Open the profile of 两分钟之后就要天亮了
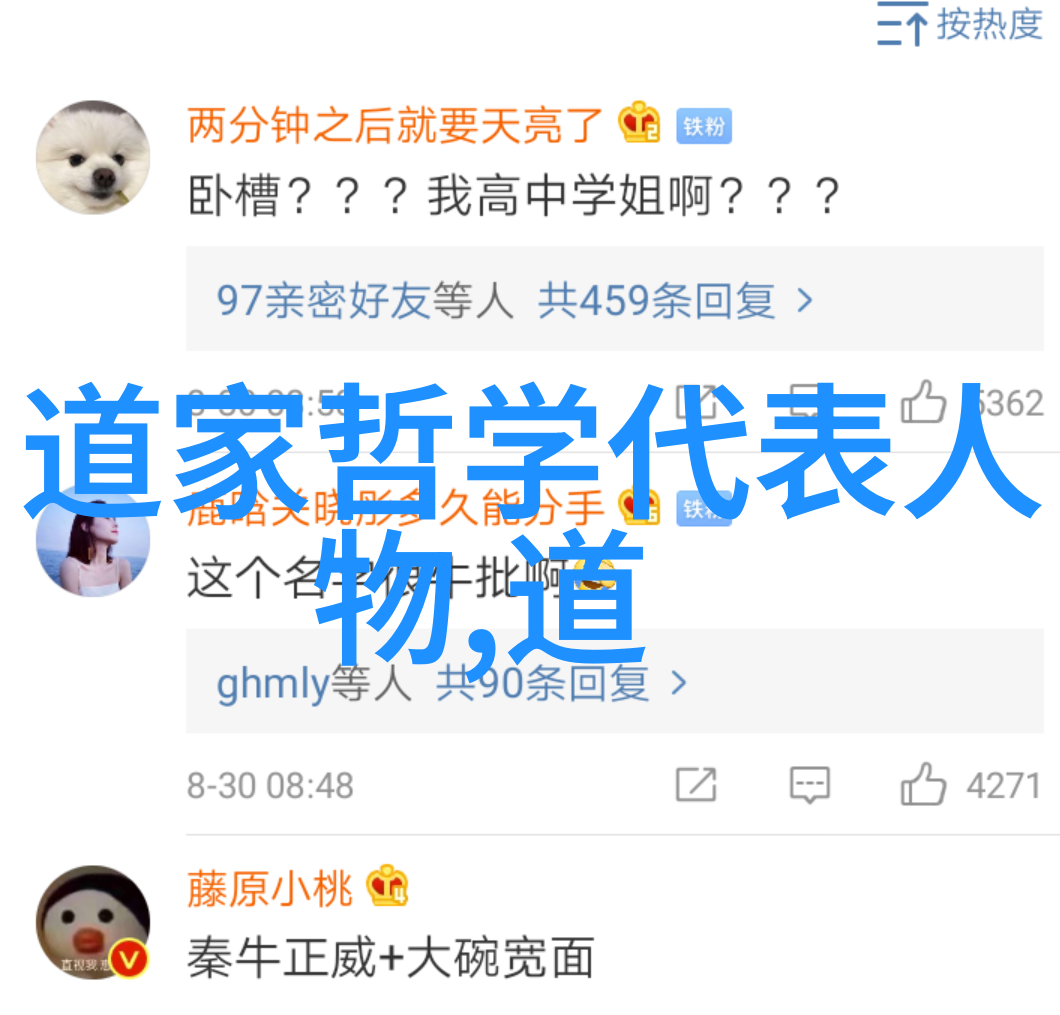 [x=396, y=125]
